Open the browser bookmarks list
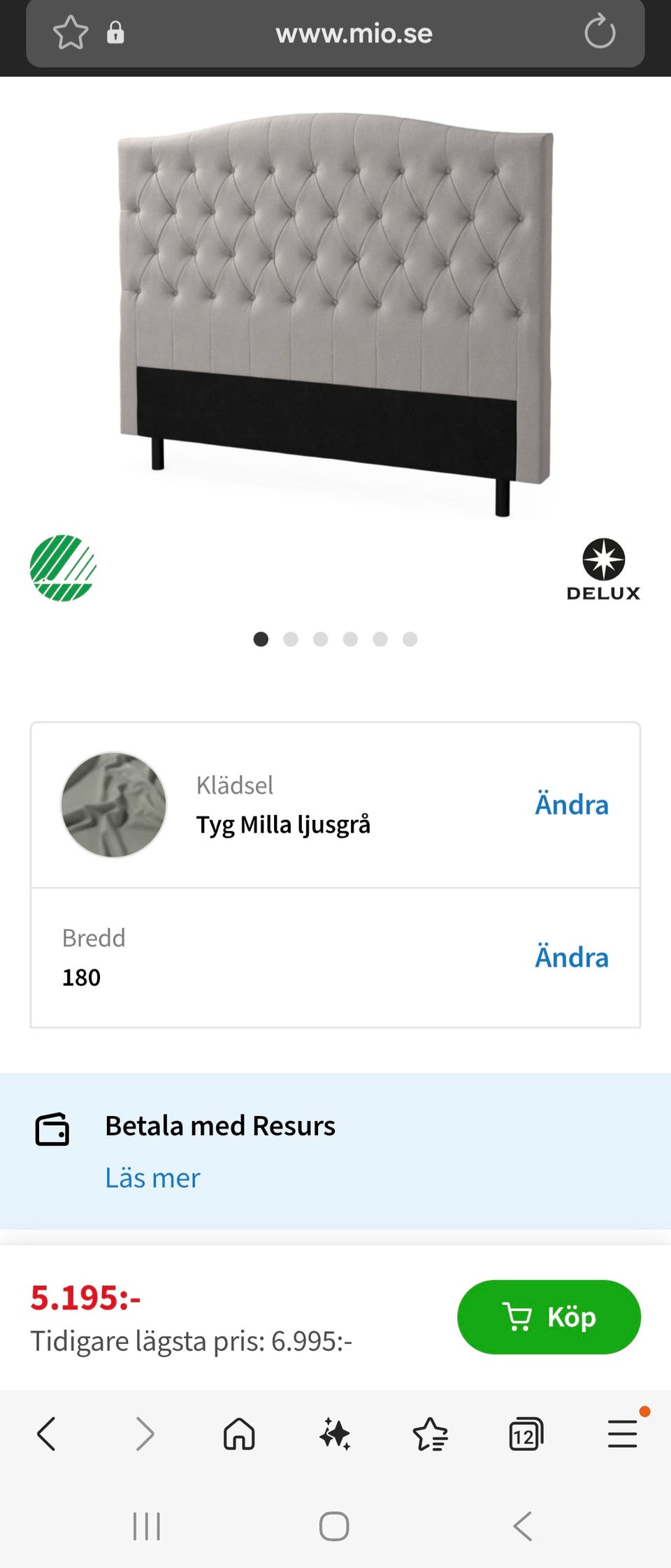This screenshot has height=1568, width=671. tap(430, 1435)
